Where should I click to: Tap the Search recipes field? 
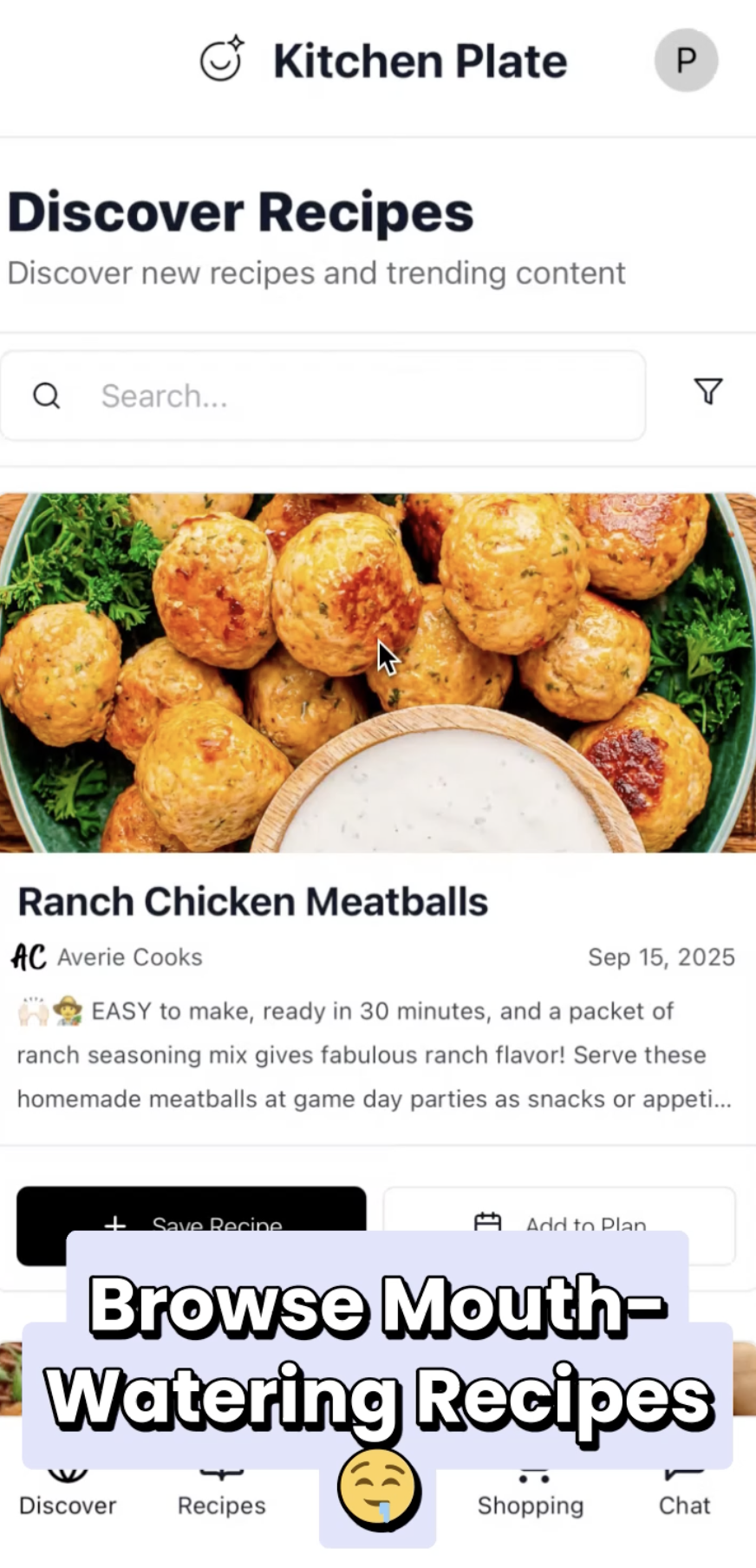pyautogui.click(x=323, y=395)
